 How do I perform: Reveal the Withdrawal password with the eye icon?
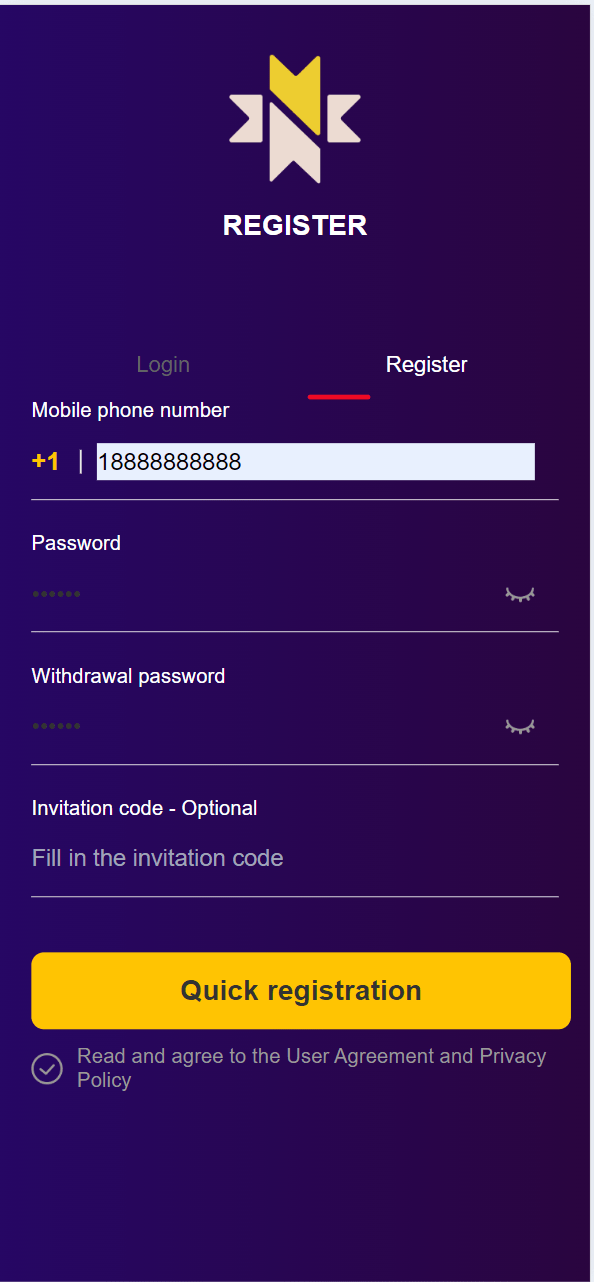[x=520, y=726]
